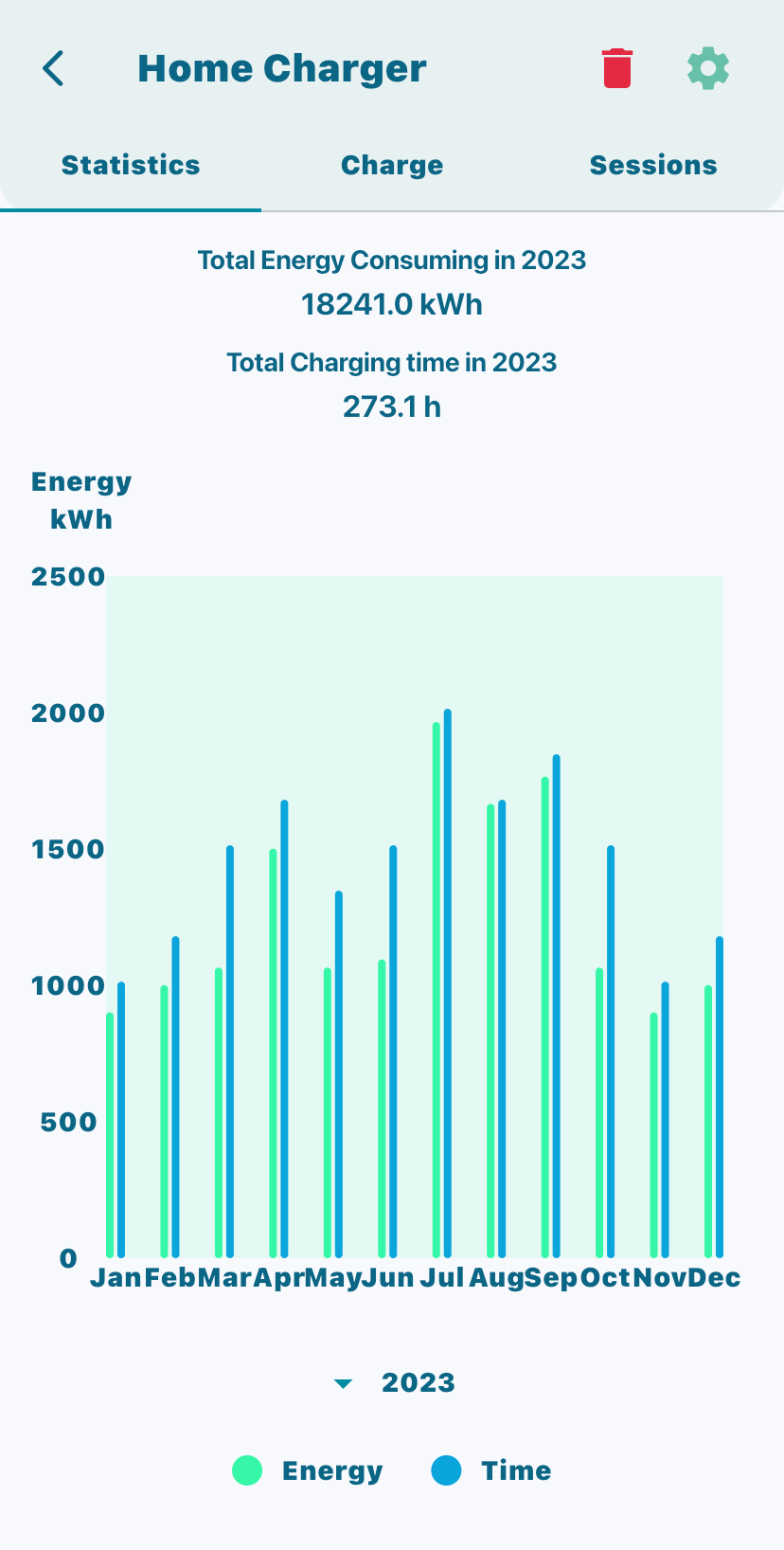Click the Energy legend dot
This screenshot has width=784, height=1550.
point(246,1470)
